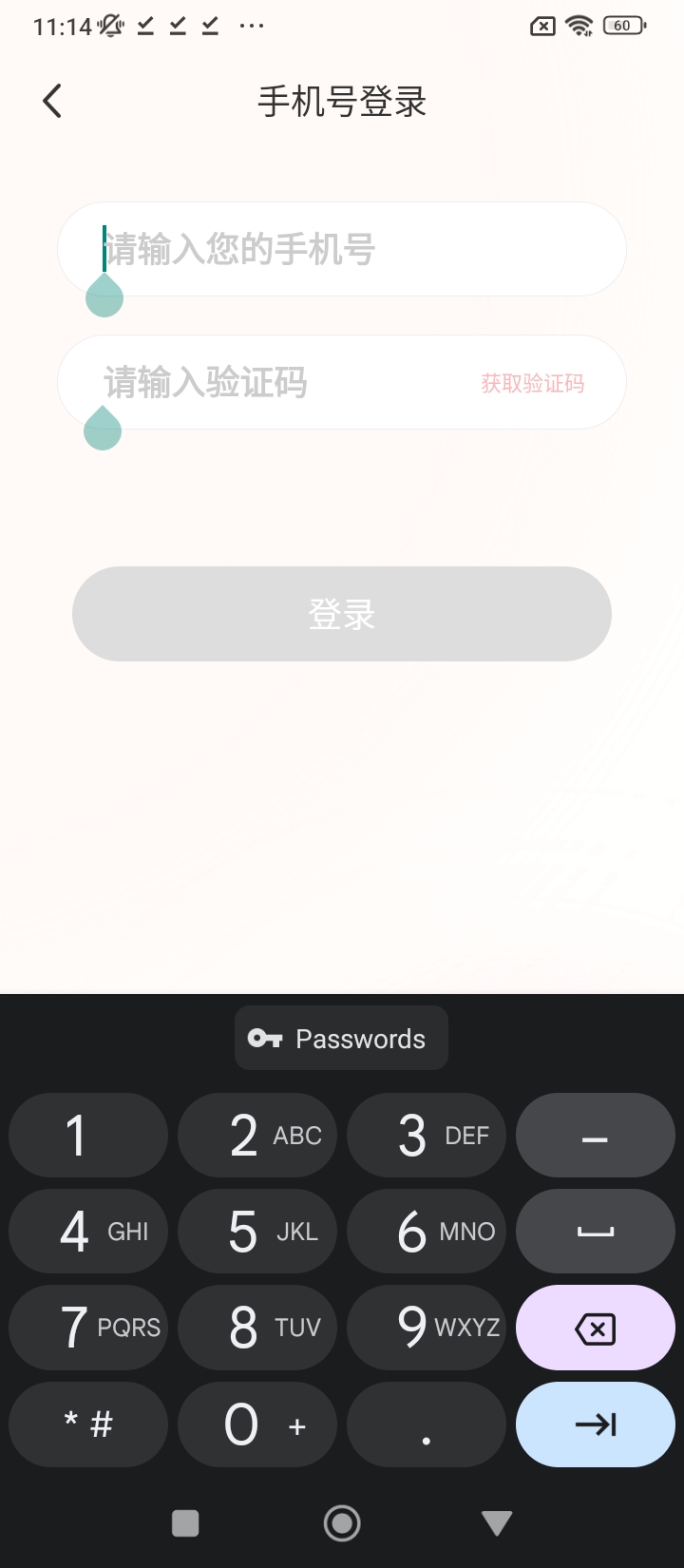
Task: Tap the 0 key on the keypad
Action: (257, 1424)
